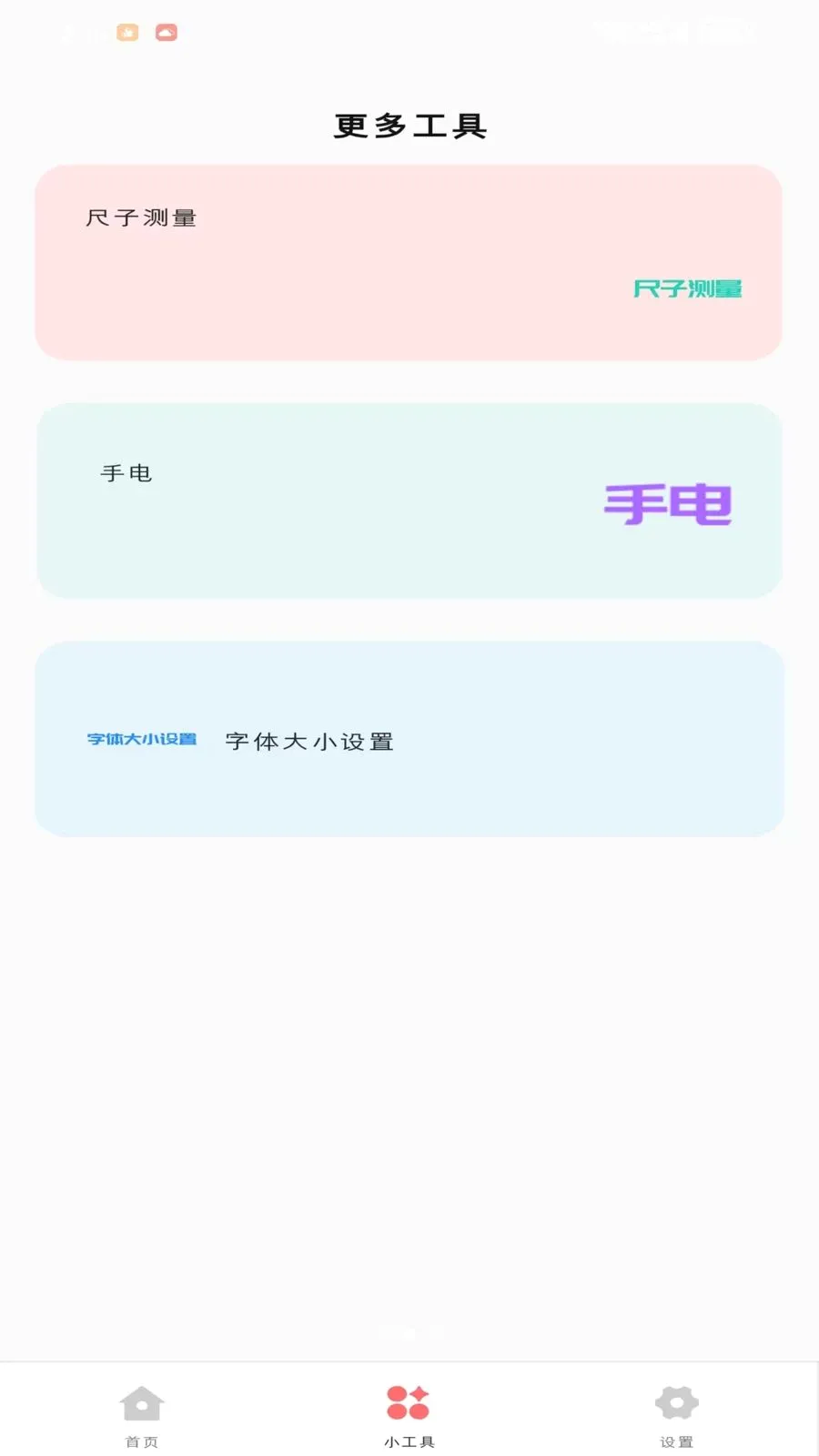The width and height of the screenshot is (819, 1456).
Task: Tap the 更多工具 page title
Action: pos(409,127)
